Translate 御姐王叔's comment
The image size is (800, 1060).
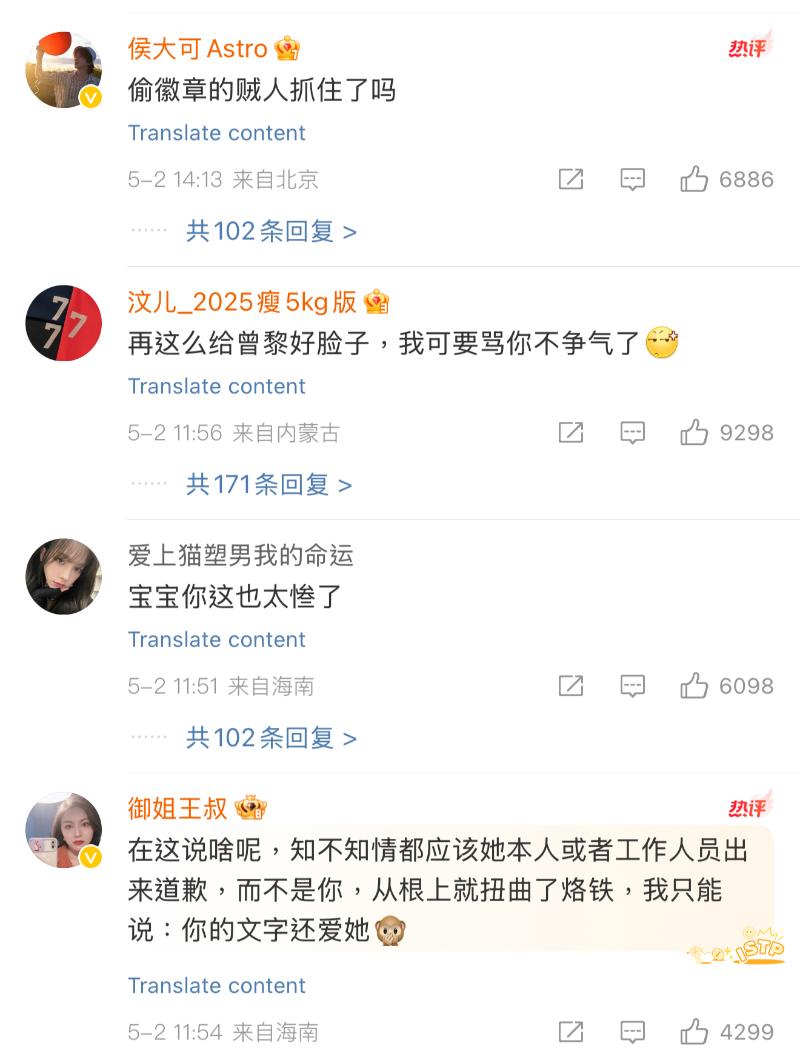pyautogui.click(x=217, y=985)
